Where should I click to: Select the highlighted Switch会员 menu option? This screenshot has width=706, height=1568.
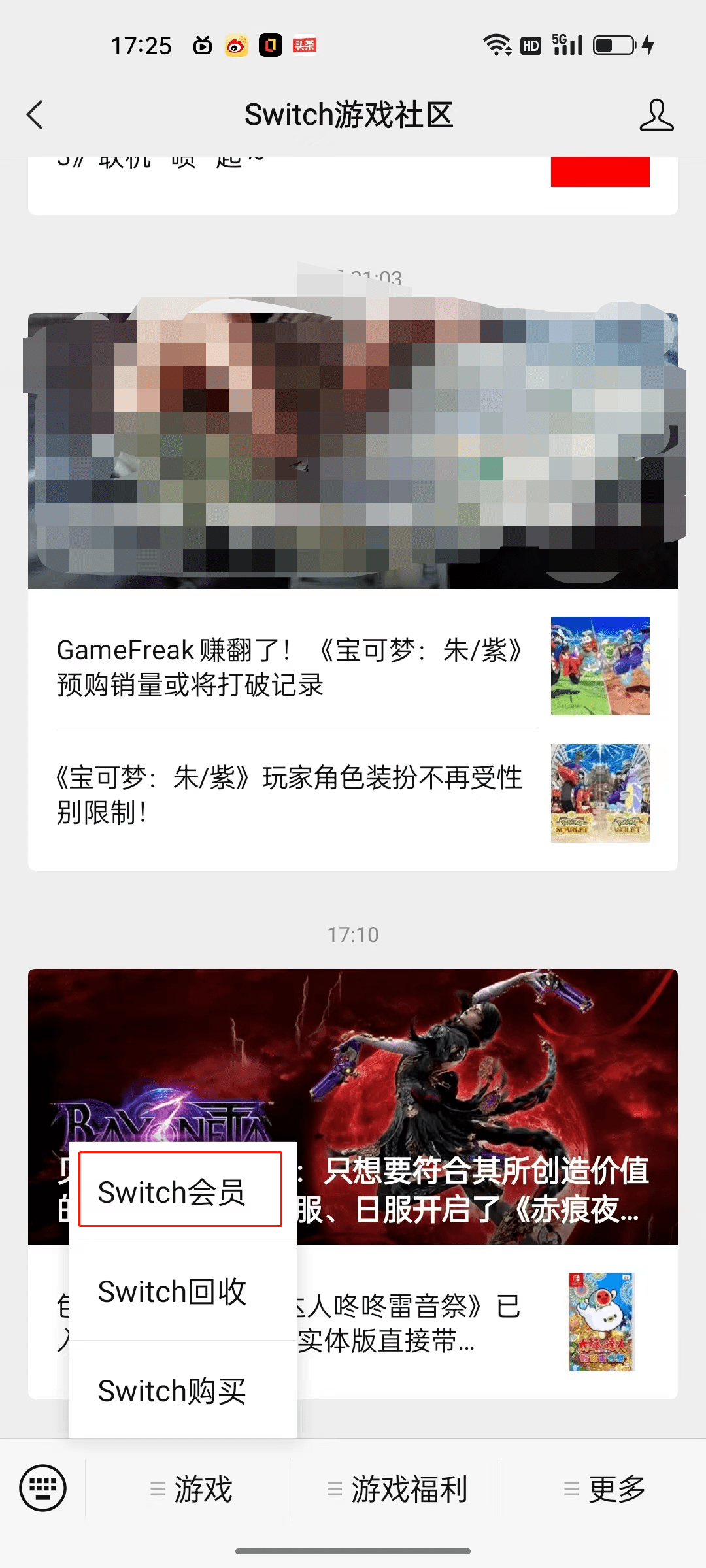[x=180, y=1190]
